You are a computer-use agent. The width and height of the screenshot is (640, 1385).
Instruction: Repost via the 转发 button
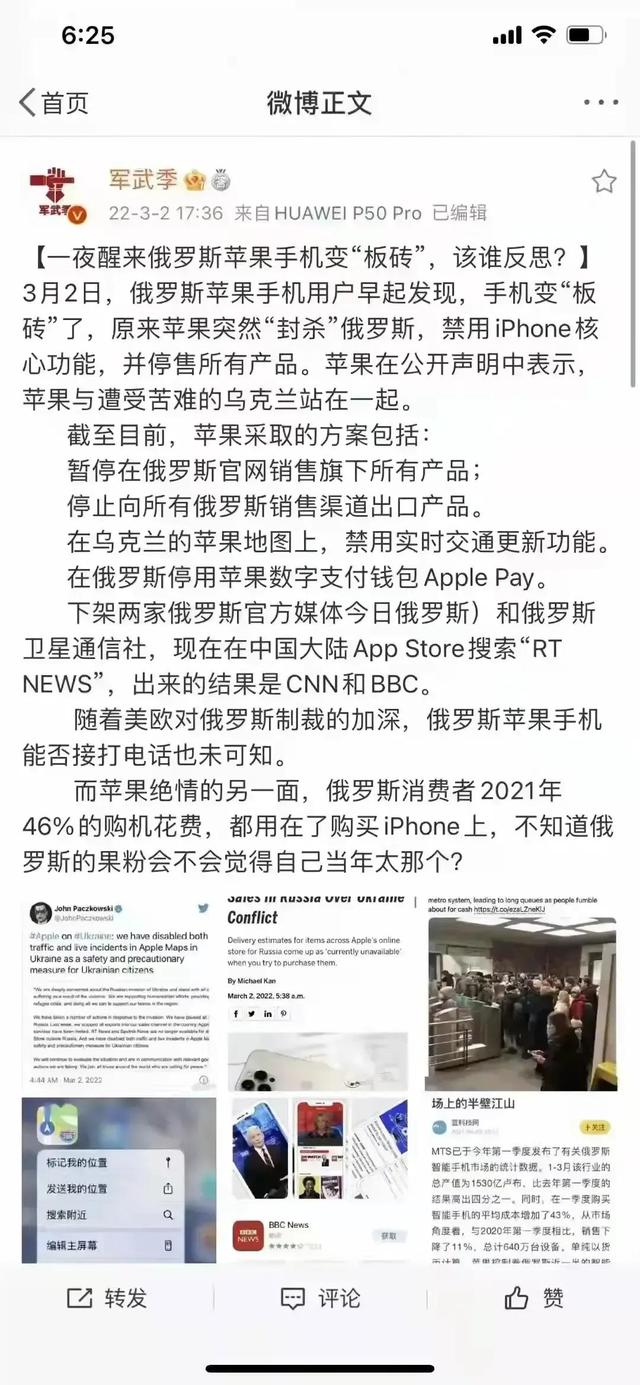click(108, 1298)
